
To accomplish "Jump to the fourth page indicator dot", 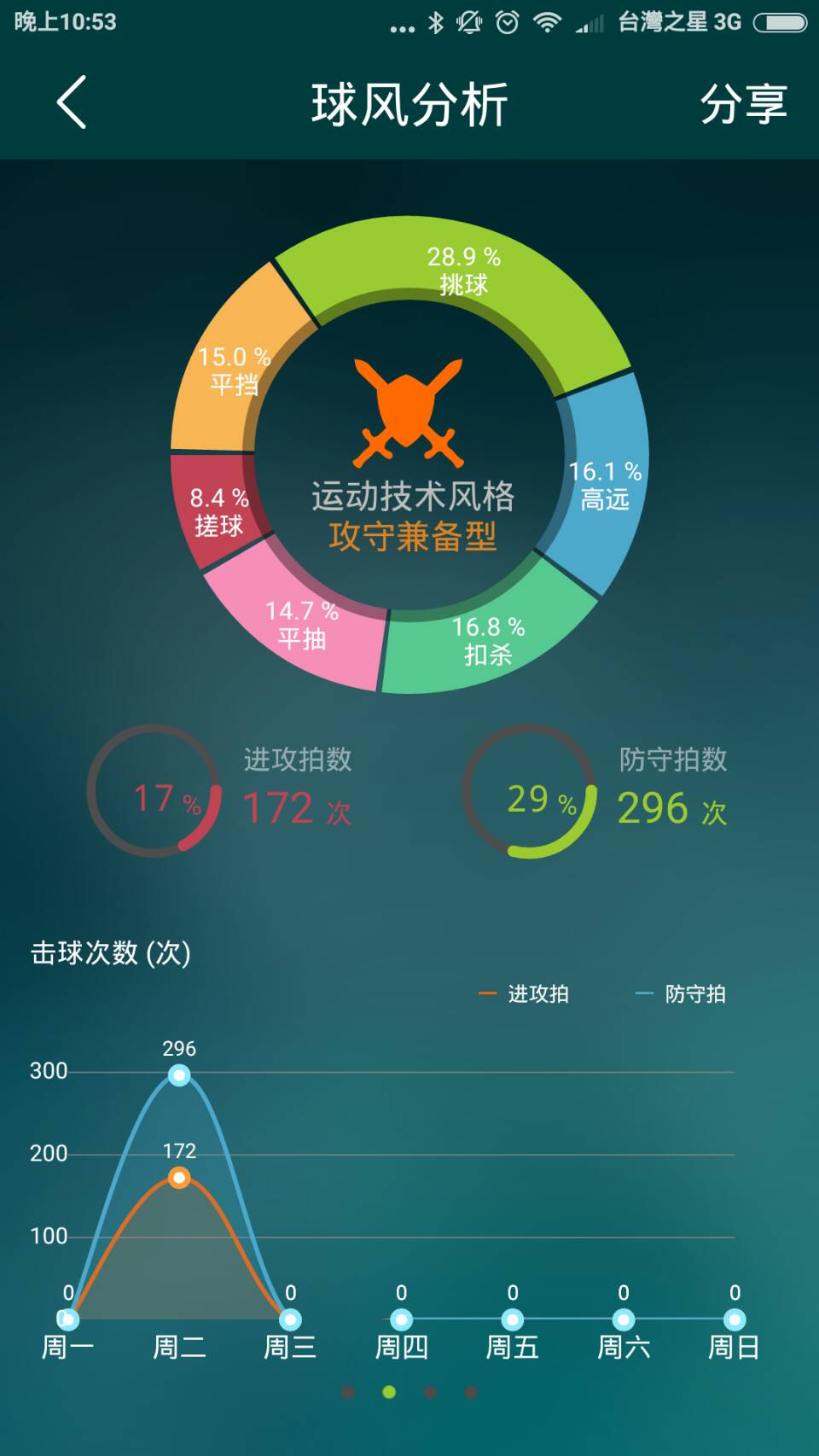I will (x=471, y=1392).
